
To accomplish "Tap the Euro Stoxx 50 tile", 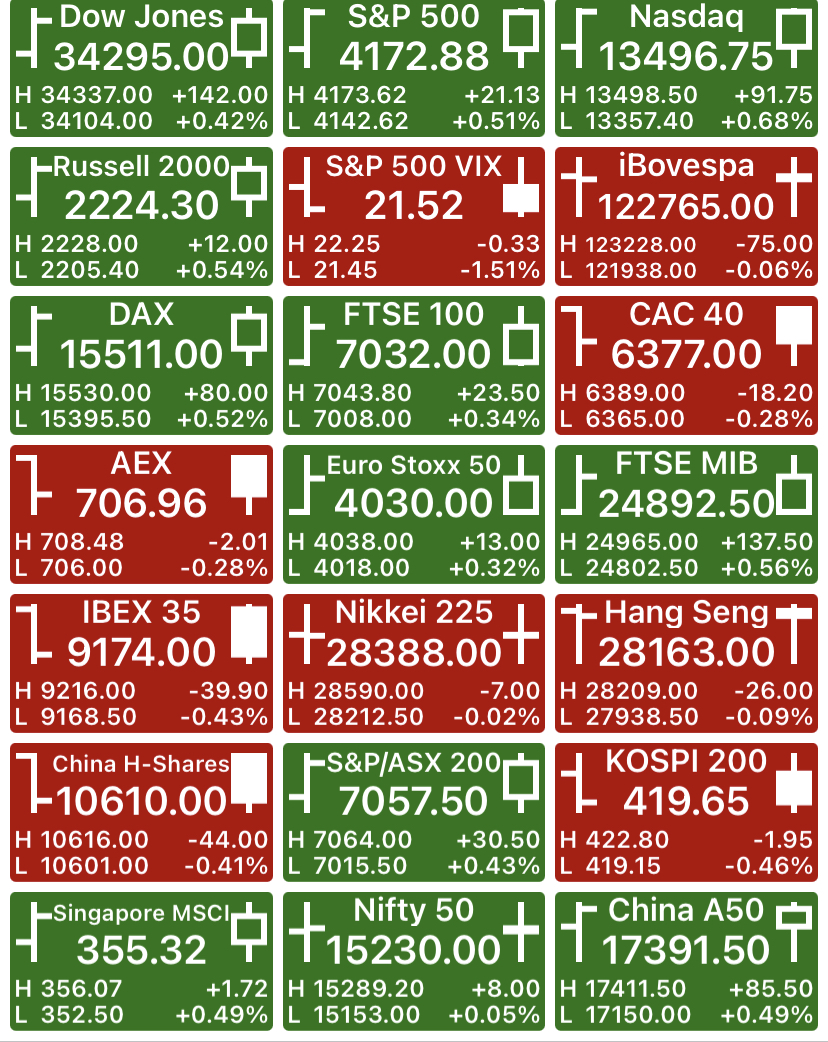I will (x=414, y=514).
